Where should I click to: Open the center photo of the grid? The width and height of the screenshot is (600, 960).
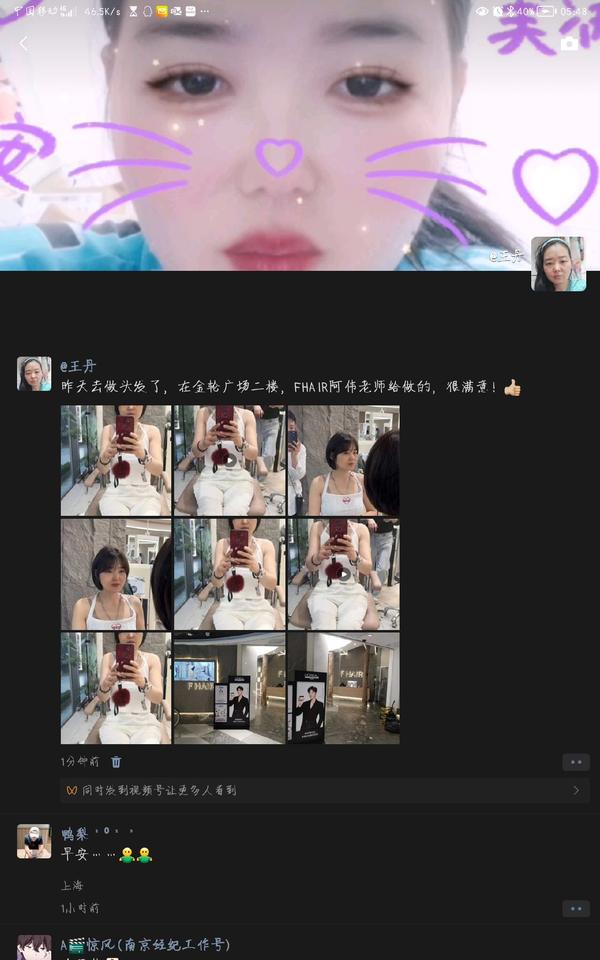point(230,574)
